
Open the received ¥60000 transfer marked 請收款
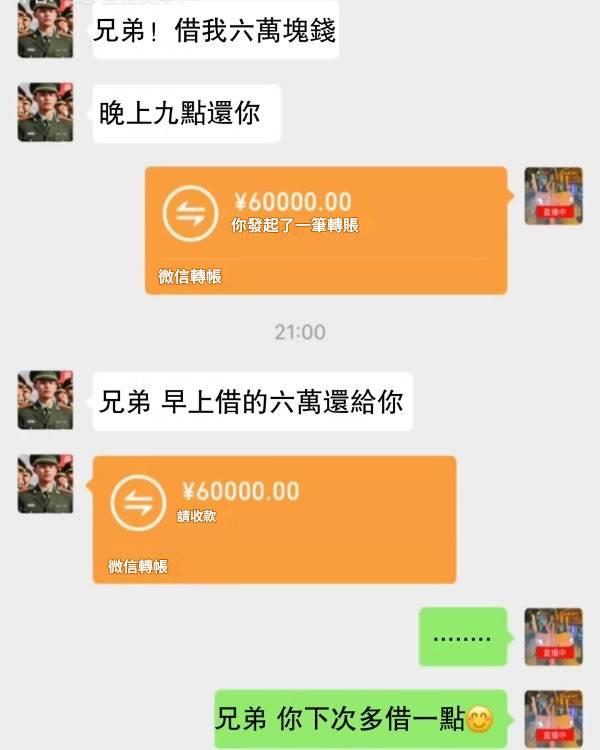click(x=274, y=518)
